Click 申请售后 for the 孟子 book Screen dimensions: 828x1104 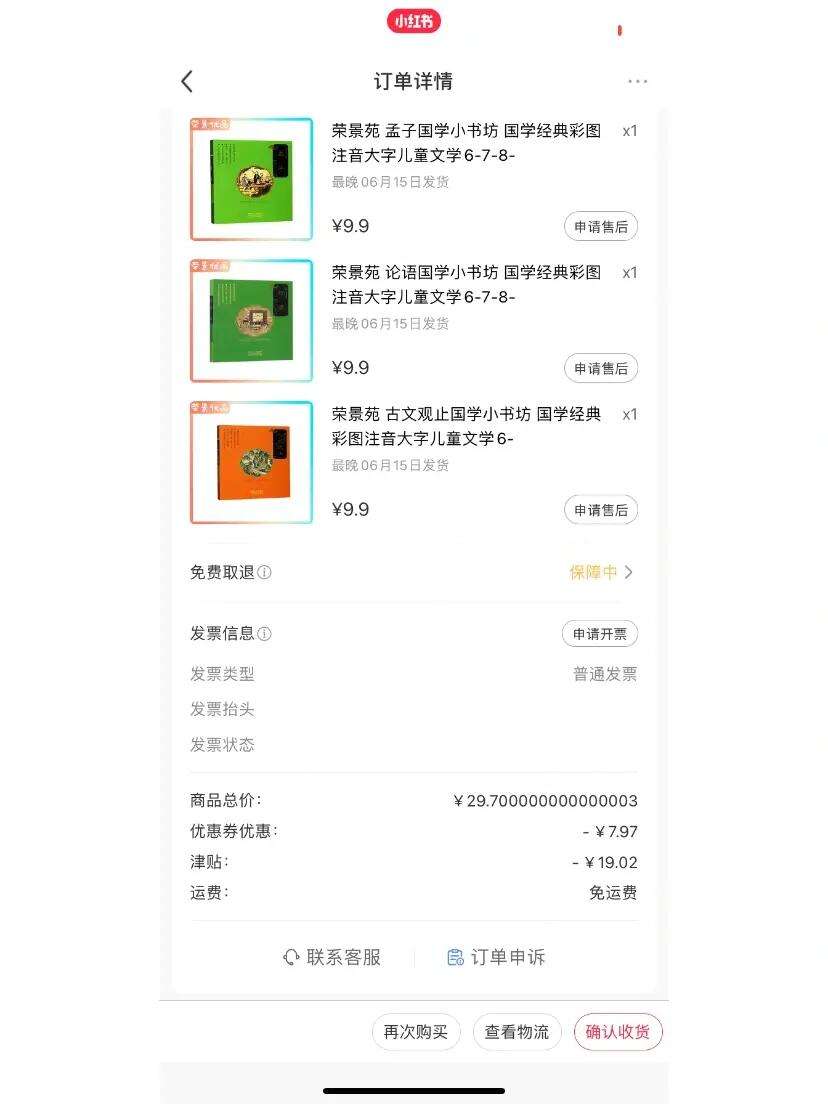coord(601,226)
